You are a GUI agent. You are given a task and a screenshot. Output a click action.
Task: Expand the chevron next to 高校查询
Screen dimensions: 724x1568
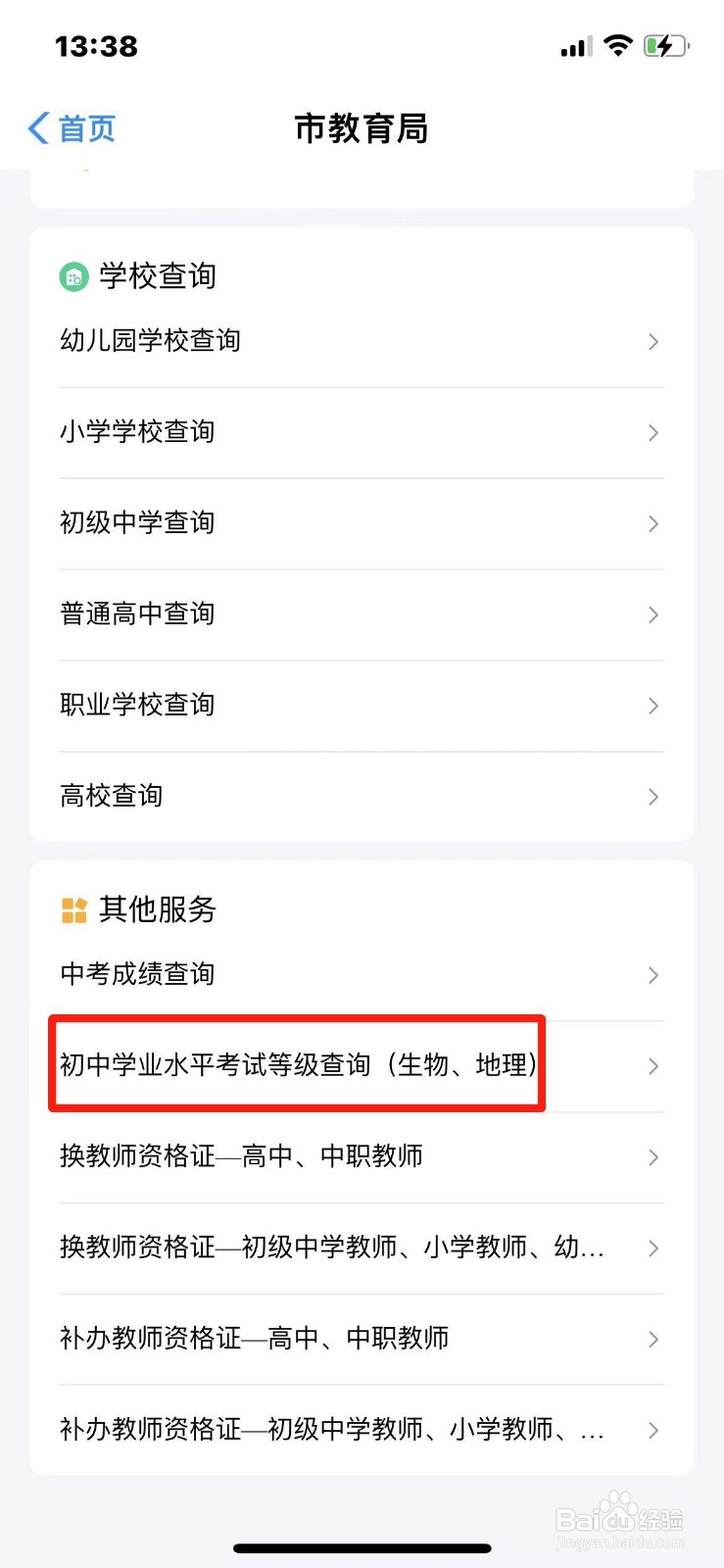coord(653,797)
